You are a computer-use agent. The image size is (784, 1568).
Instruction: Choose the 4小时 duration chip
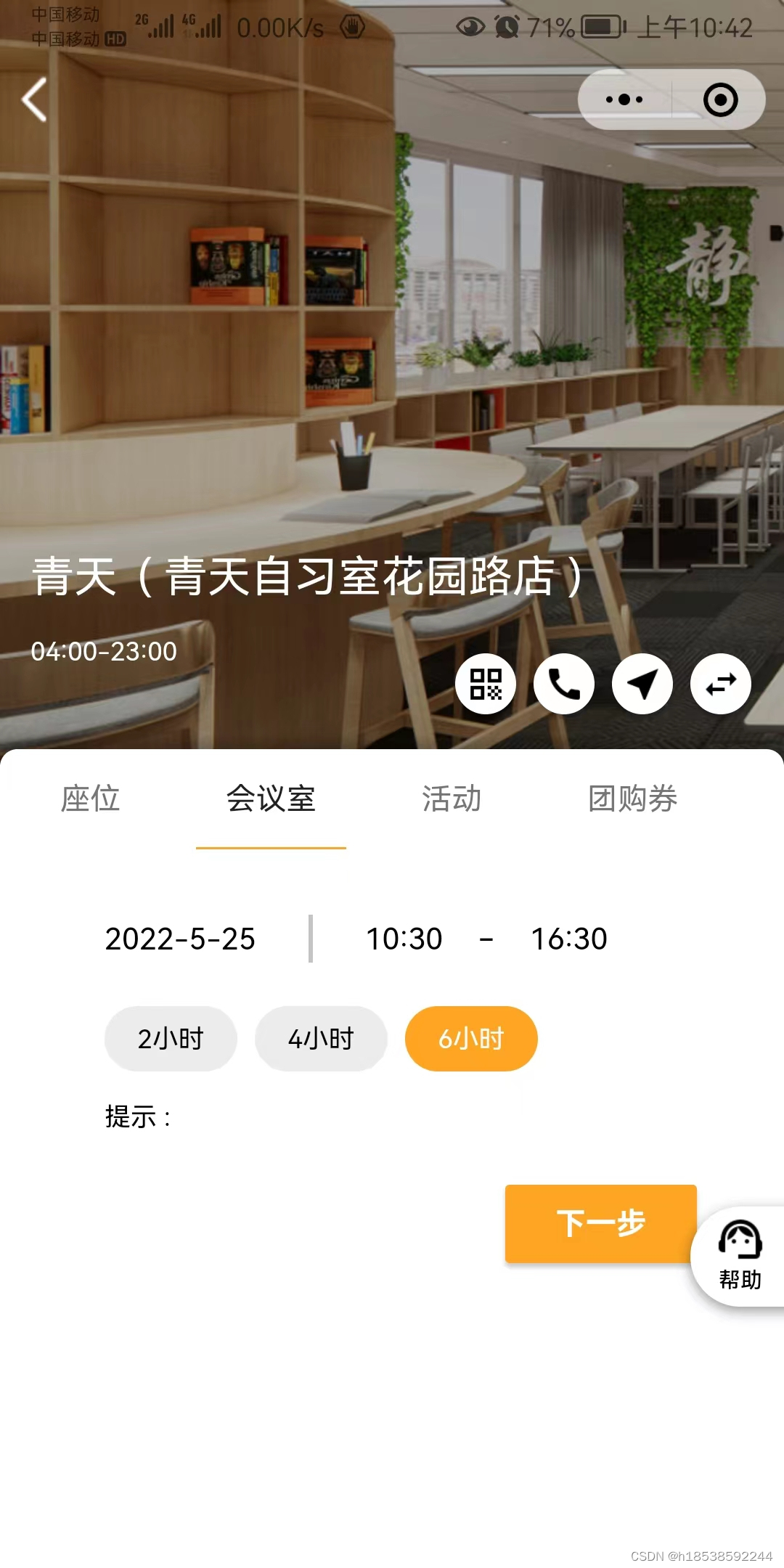tap(321, 1039)
